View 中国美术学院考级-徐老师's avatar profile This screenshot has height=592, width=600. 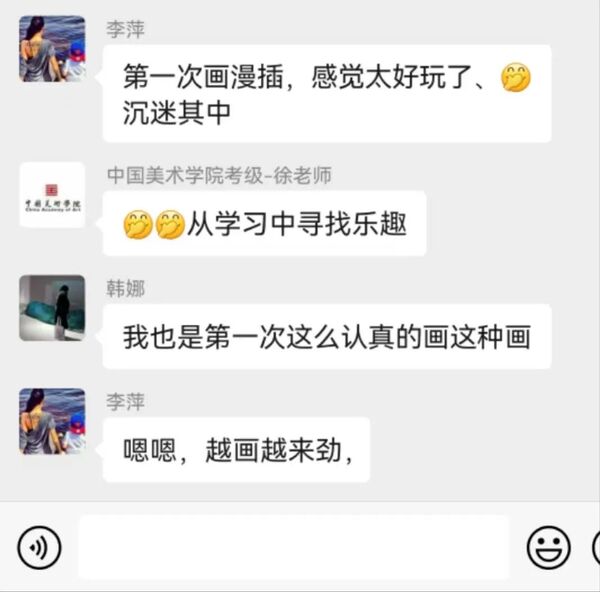pos(52,195)
